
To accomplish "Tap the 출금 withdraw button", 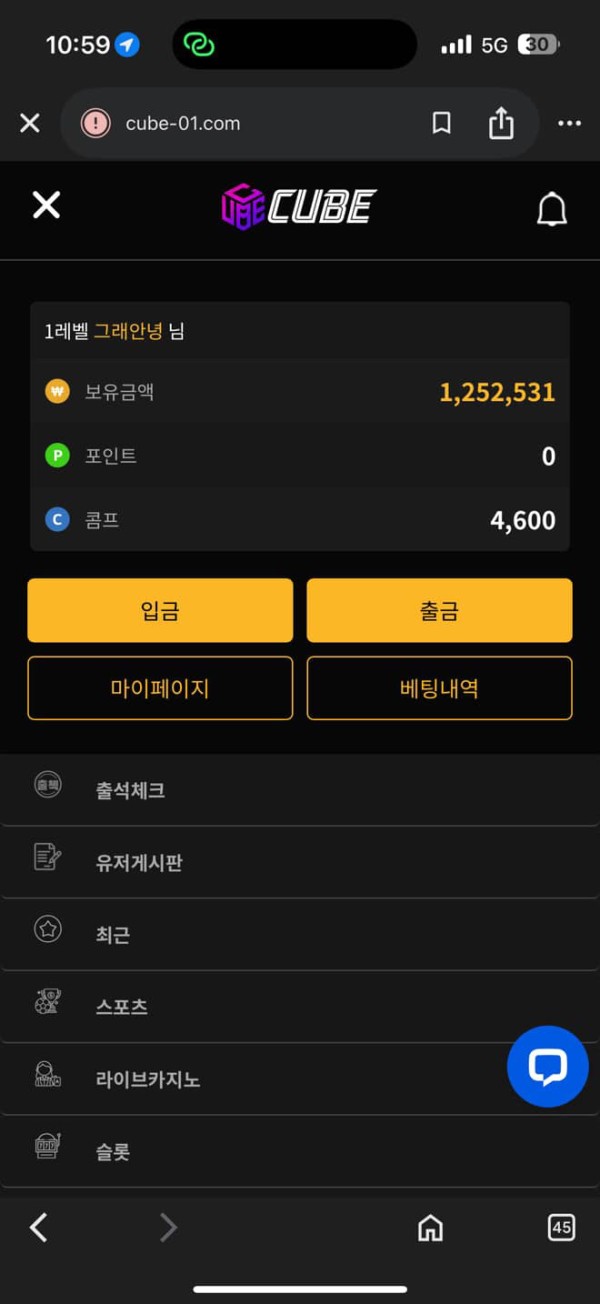I will point(439,610).
